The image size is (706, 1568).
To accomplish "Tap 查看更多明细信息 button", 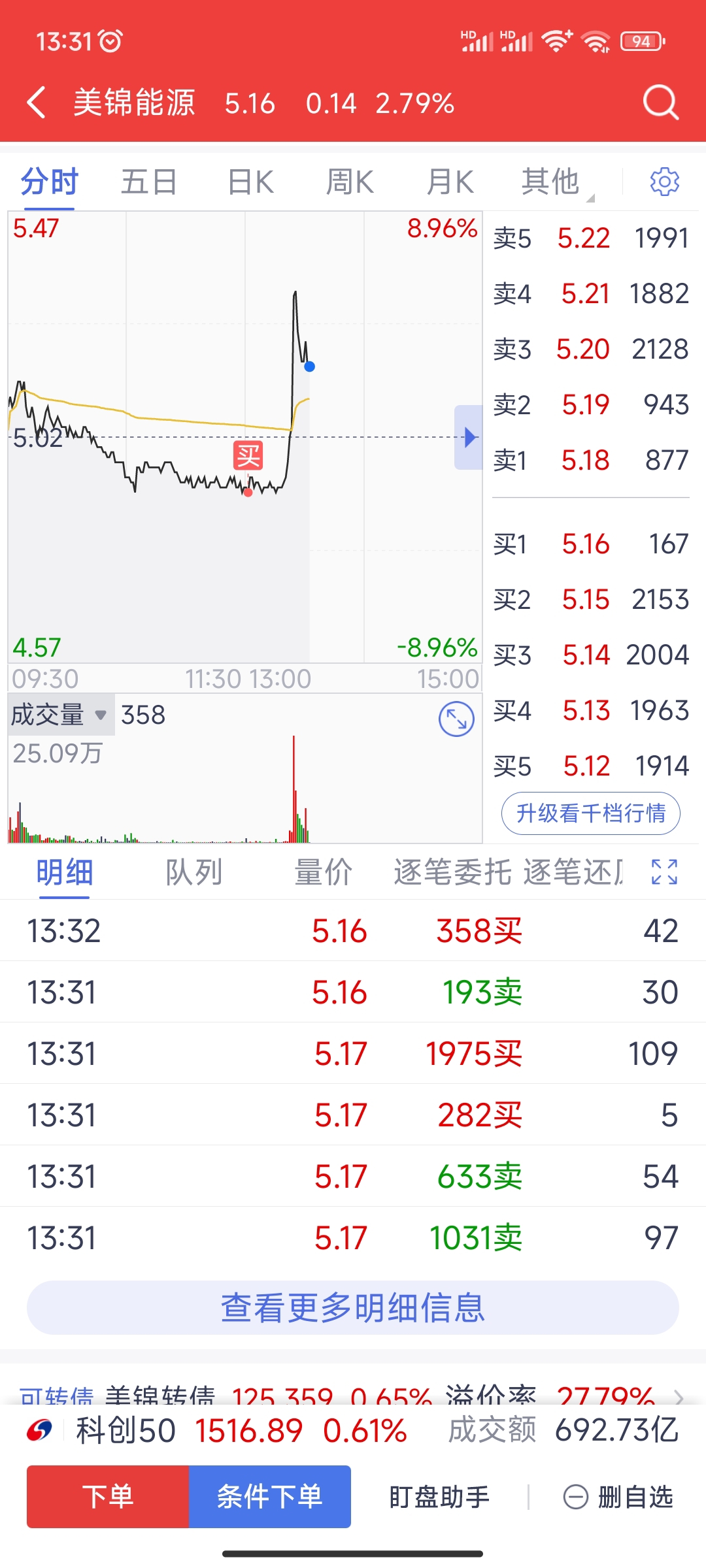I will tap(353, 1308).
